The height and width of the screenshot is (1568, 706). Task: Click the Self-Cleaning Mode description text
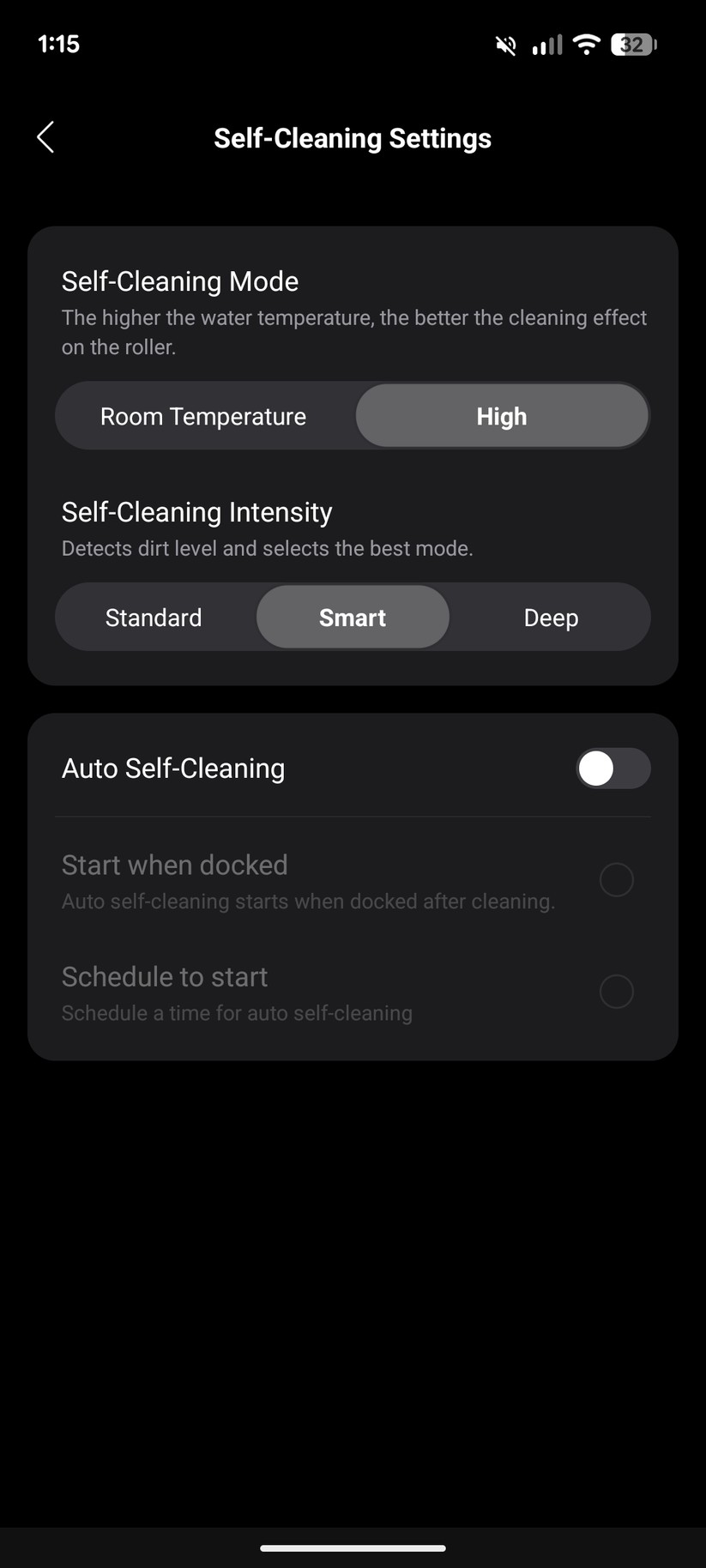353,332
